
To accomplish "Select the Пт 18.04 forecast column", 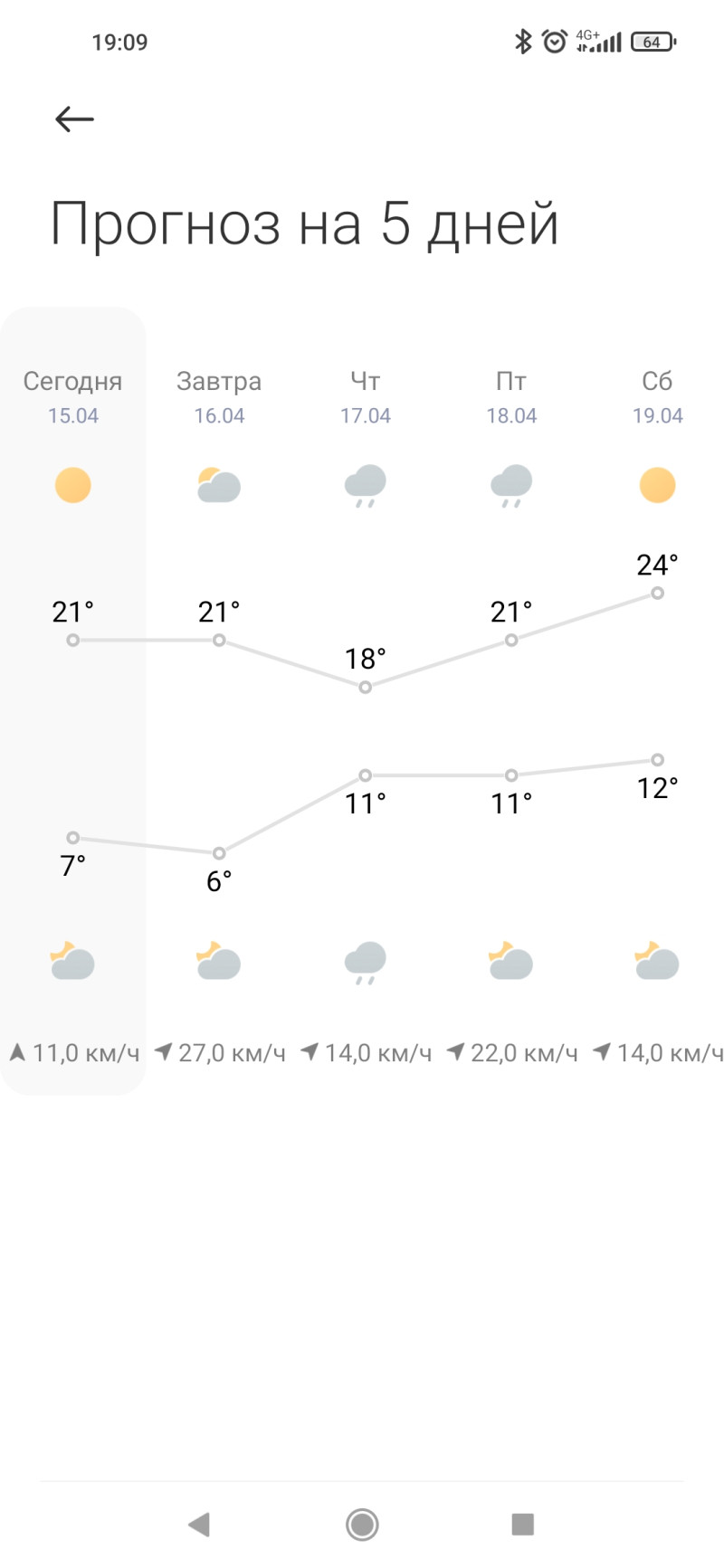I will coord(511,398).
